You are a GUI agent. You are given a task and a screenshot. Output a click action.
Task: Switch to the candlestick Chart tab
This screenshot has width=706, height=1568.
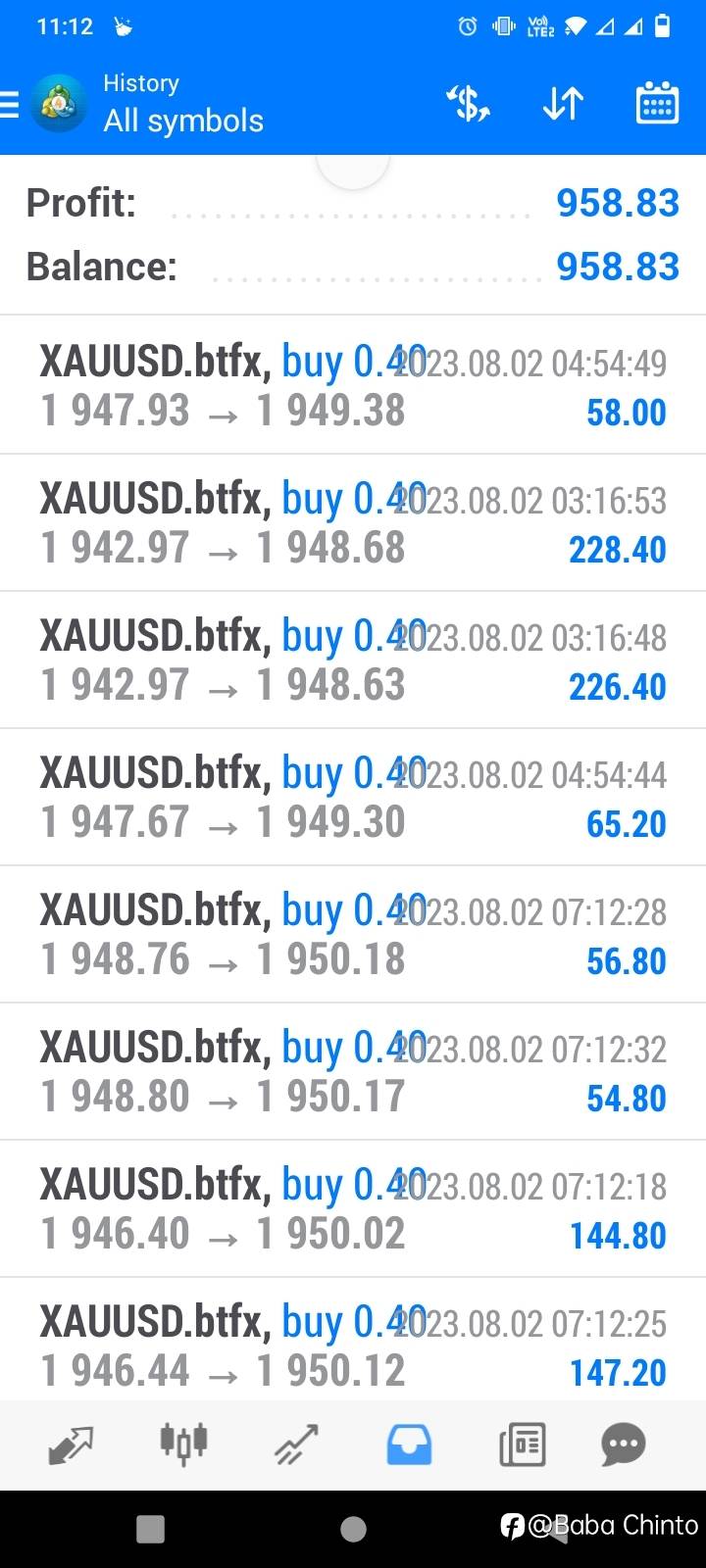[x=183, y=1443]
